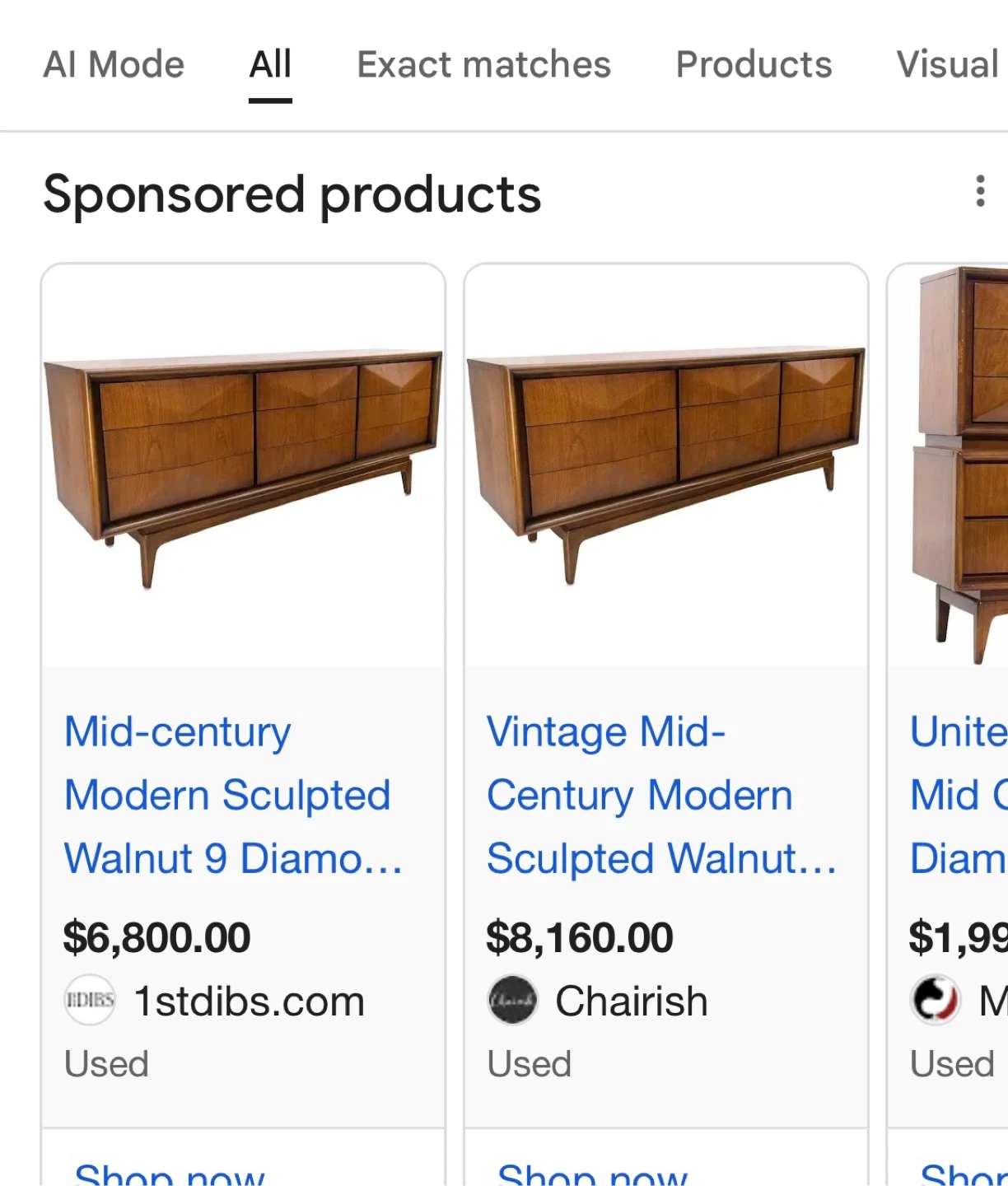Switch to the AI Mode tab
This screenshot has height=1186, width=1008.
(114, 64)
